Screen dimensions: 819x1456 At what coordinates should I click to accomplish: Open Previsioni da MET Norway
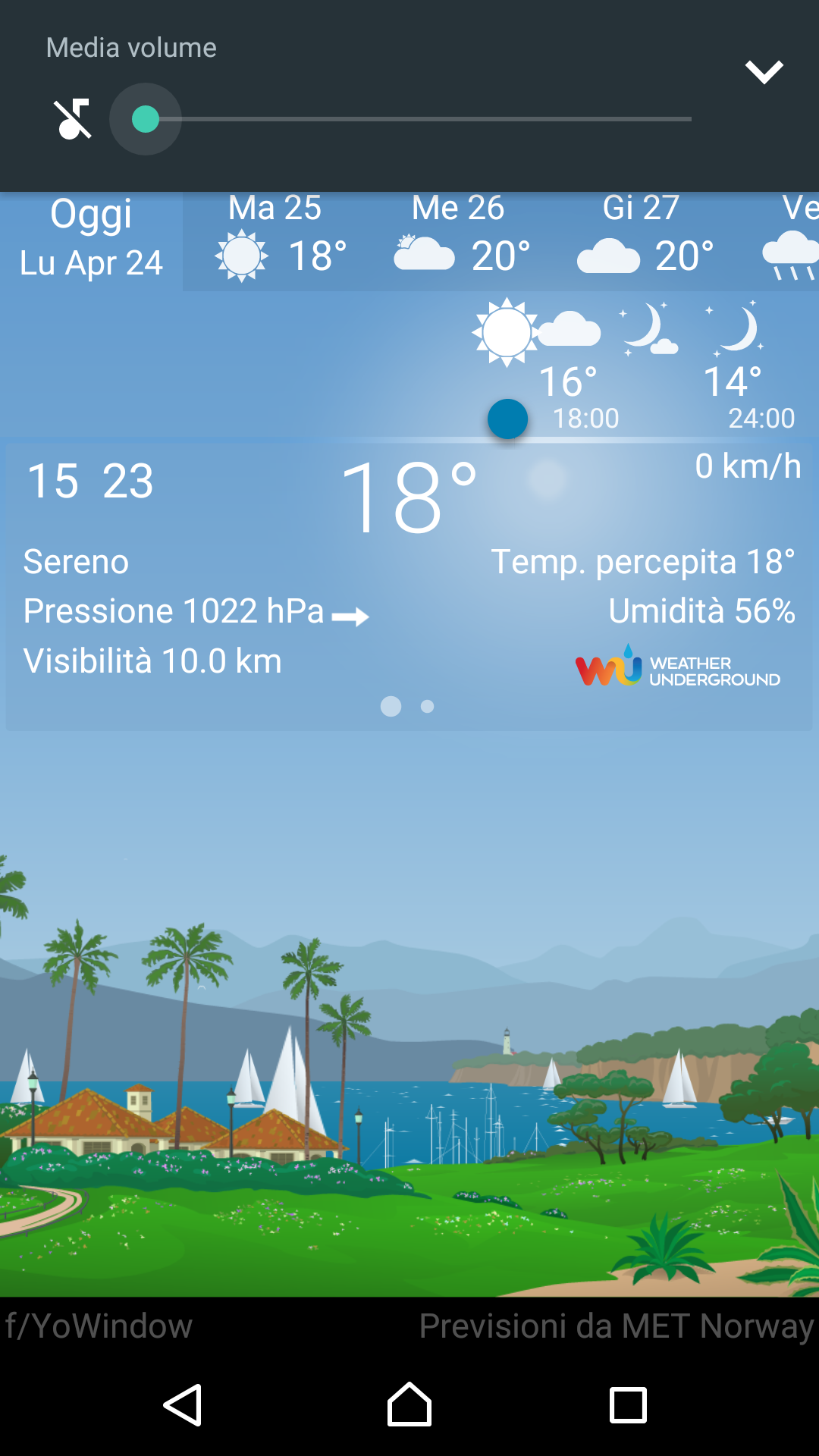[x=616, y=1326]
